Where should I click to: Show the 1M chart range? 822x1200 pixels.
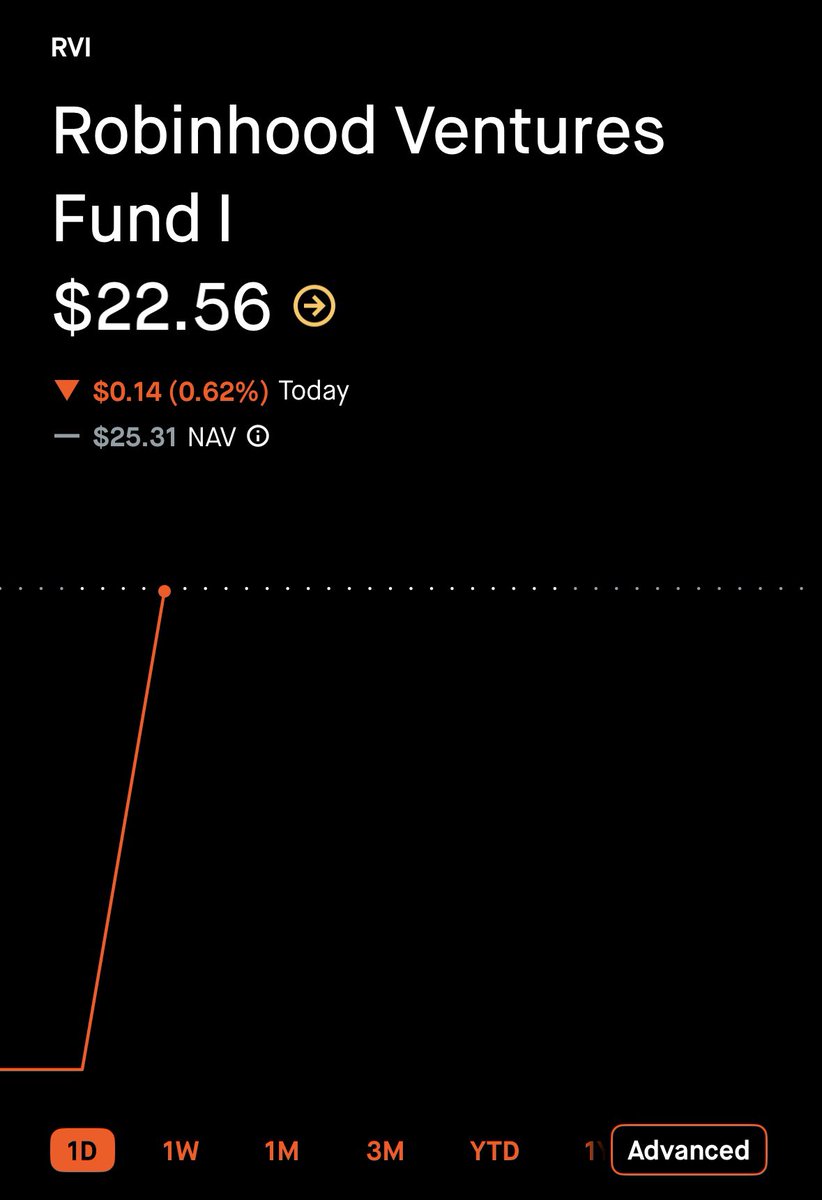coord(282,1151)
